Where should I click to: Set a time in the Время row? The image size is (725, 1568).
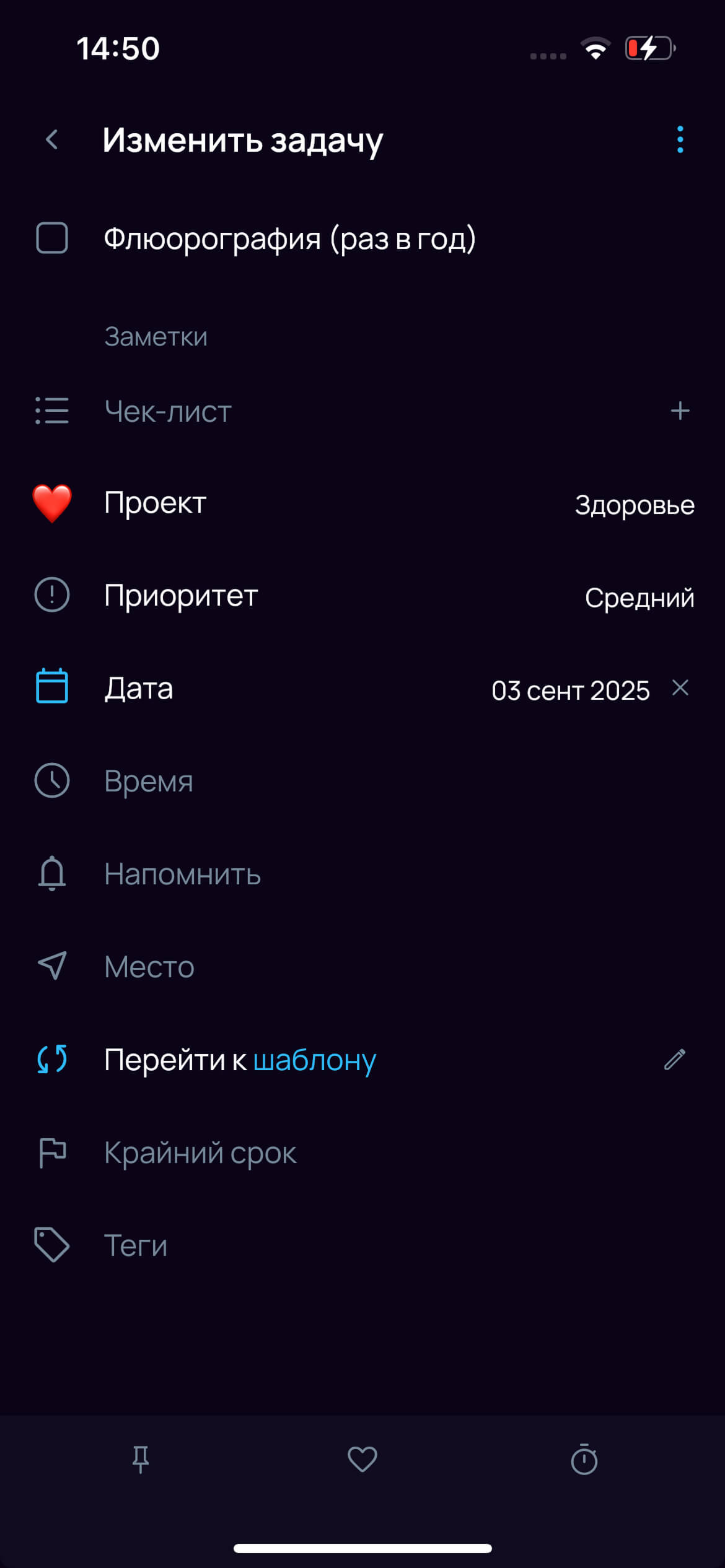(x=362, y=781)
